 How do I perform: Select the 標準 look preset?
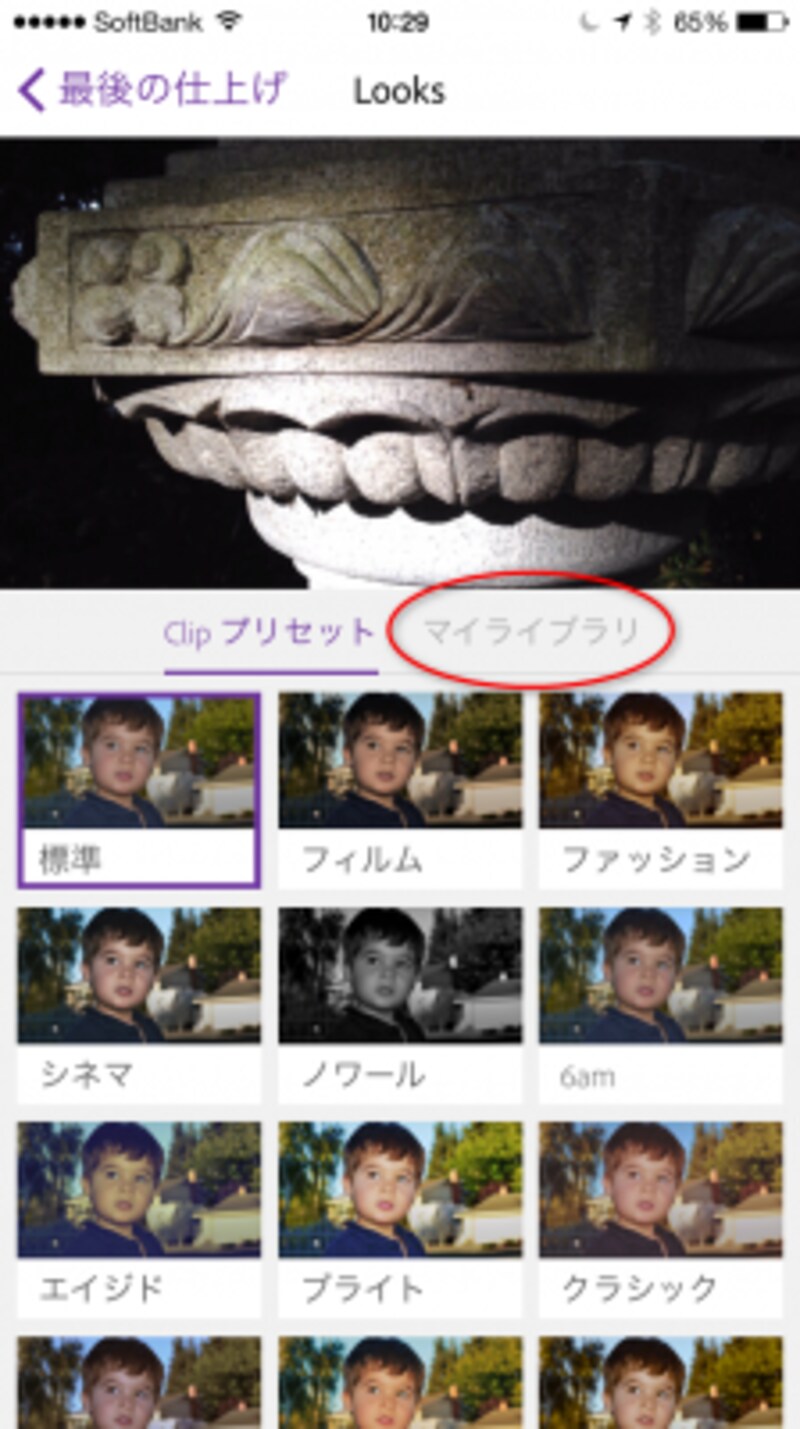139,790
